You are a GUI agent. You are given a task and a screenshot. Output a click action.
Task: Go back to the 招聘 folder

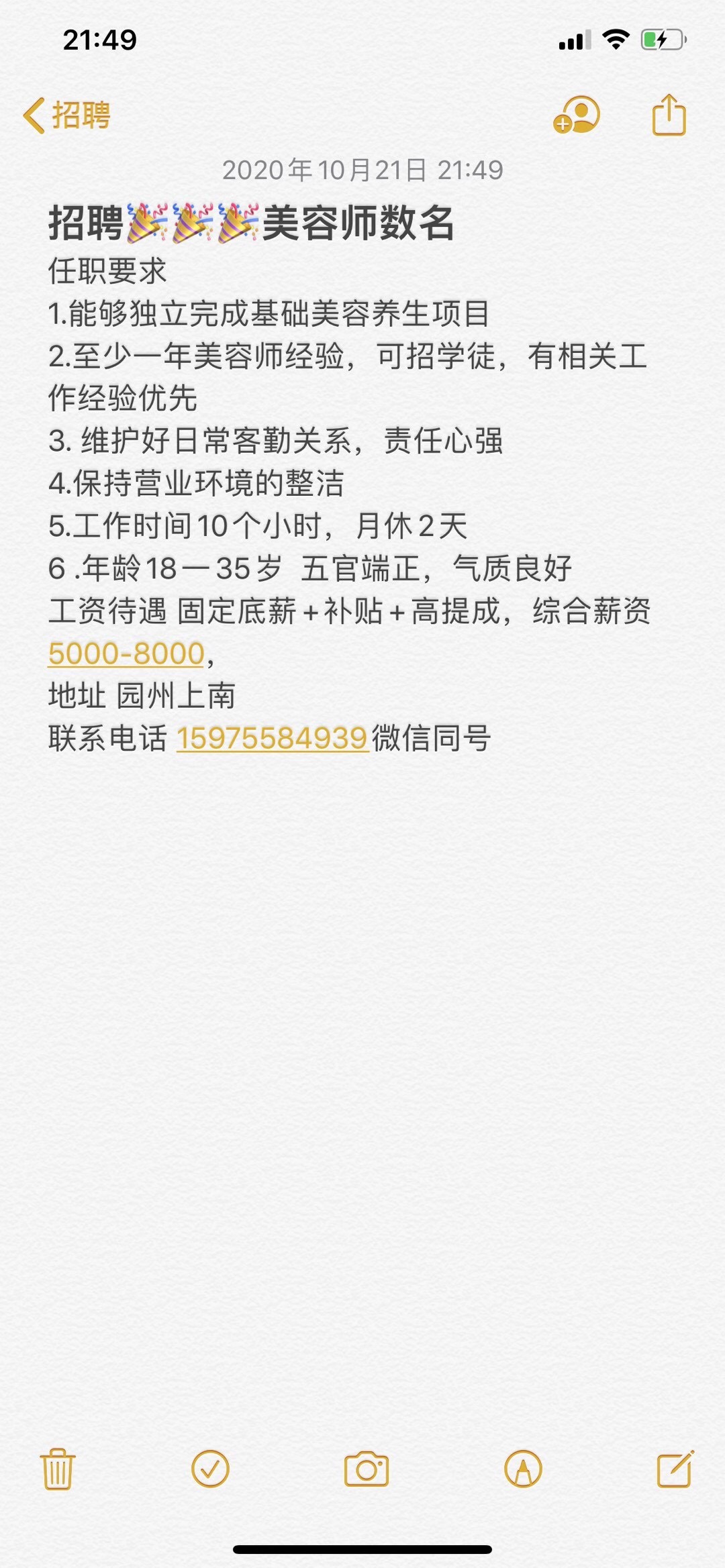67,115
